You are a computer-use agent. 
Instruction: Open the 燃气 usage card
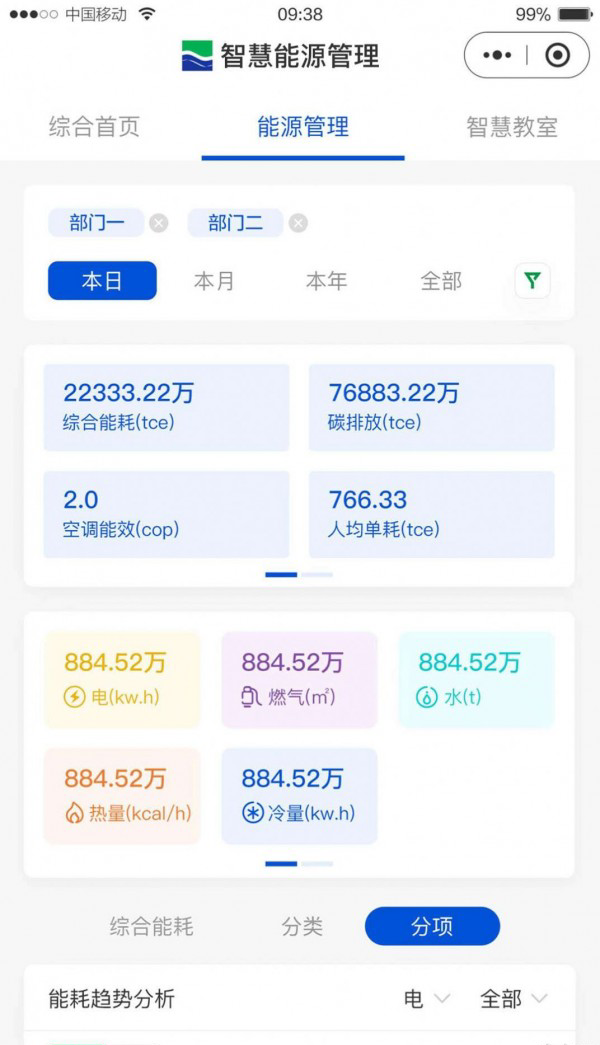click(299, 680)
